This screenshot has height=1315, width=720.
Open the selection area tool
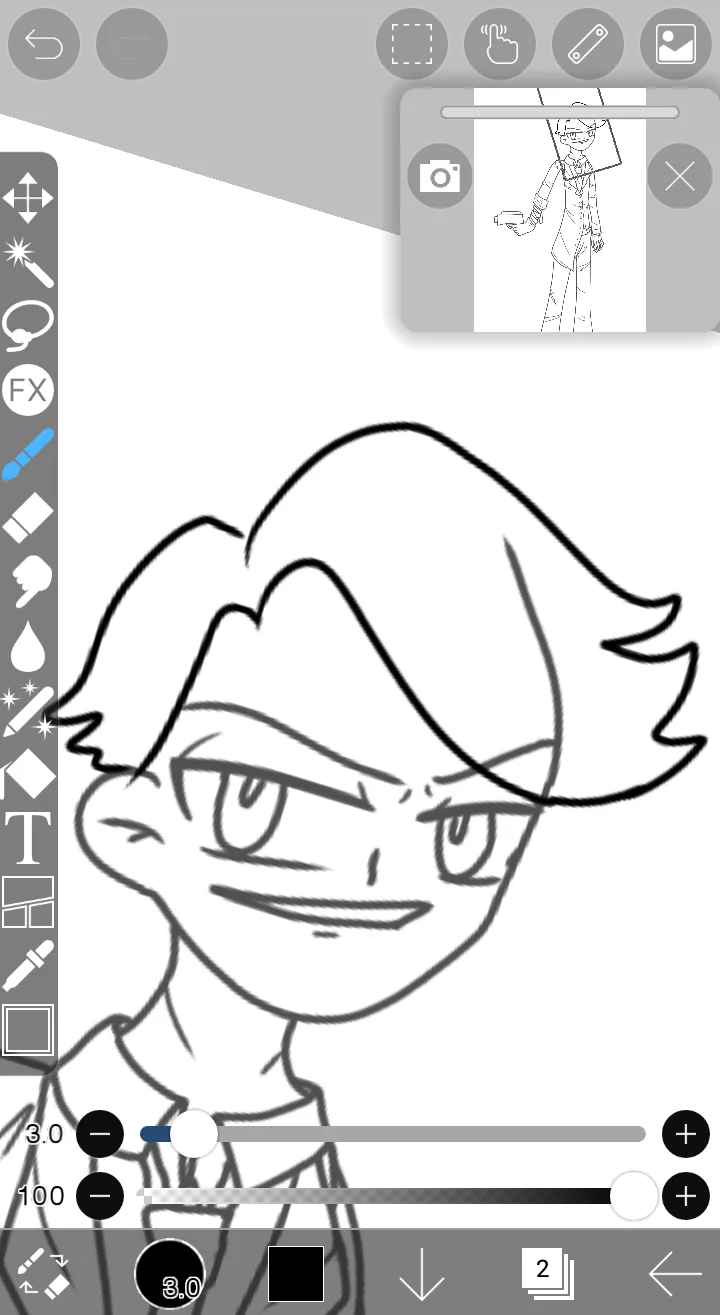point(412,44)
